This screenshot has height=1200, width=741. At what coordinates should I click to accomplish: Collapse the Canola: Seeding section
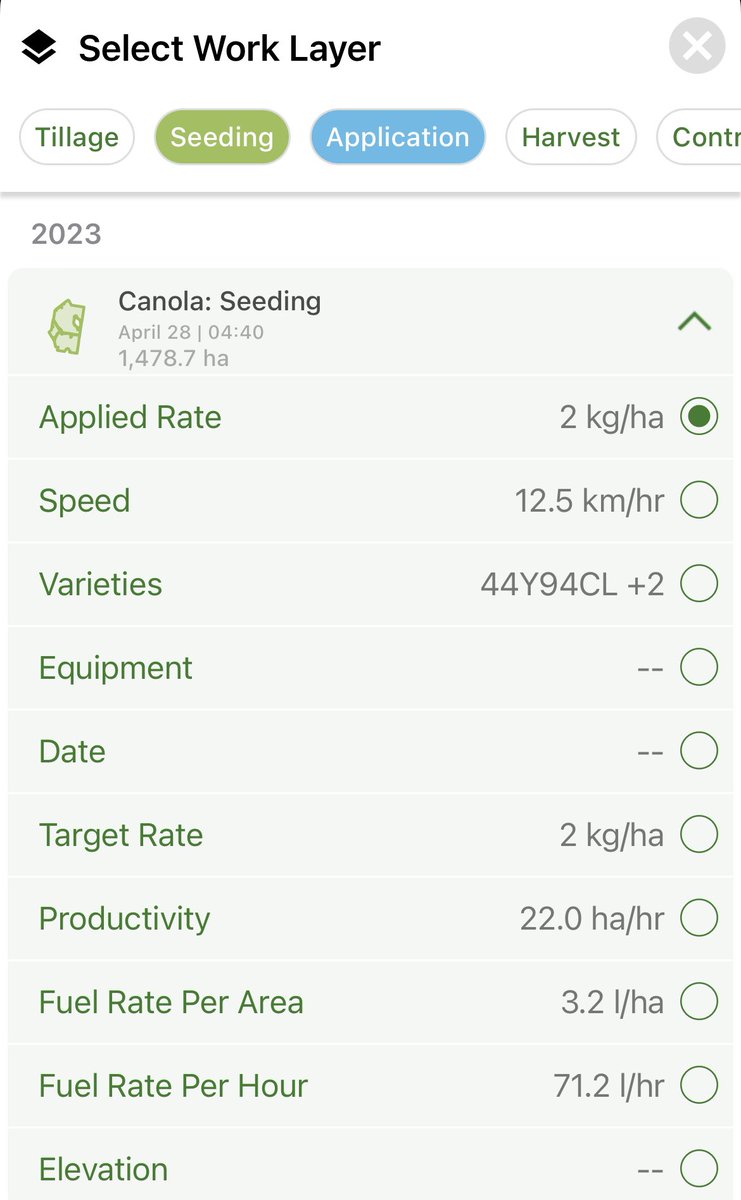tap(694, 321)
